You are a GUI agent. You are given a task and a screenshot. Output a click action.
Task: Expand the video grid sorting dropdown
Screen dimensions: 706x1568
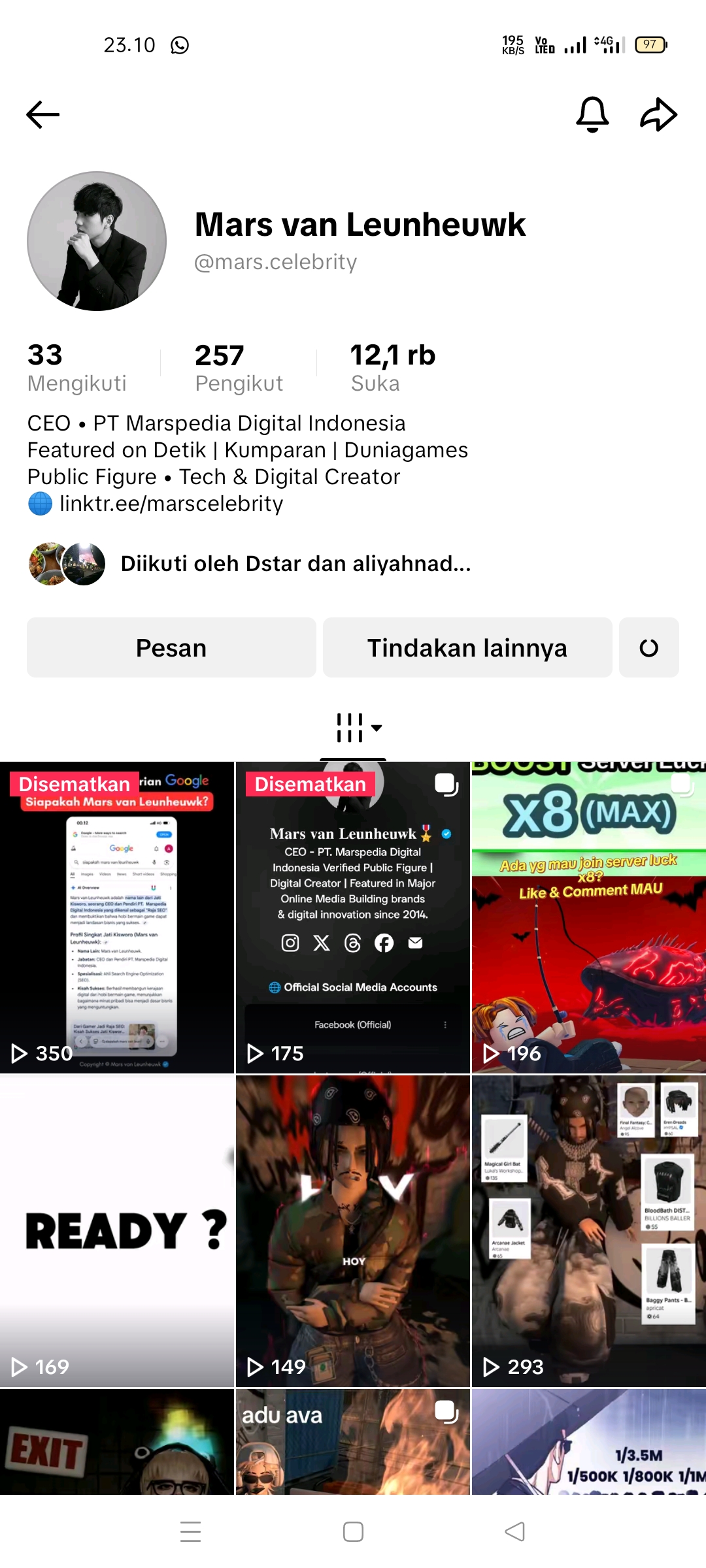coord(358,728)
